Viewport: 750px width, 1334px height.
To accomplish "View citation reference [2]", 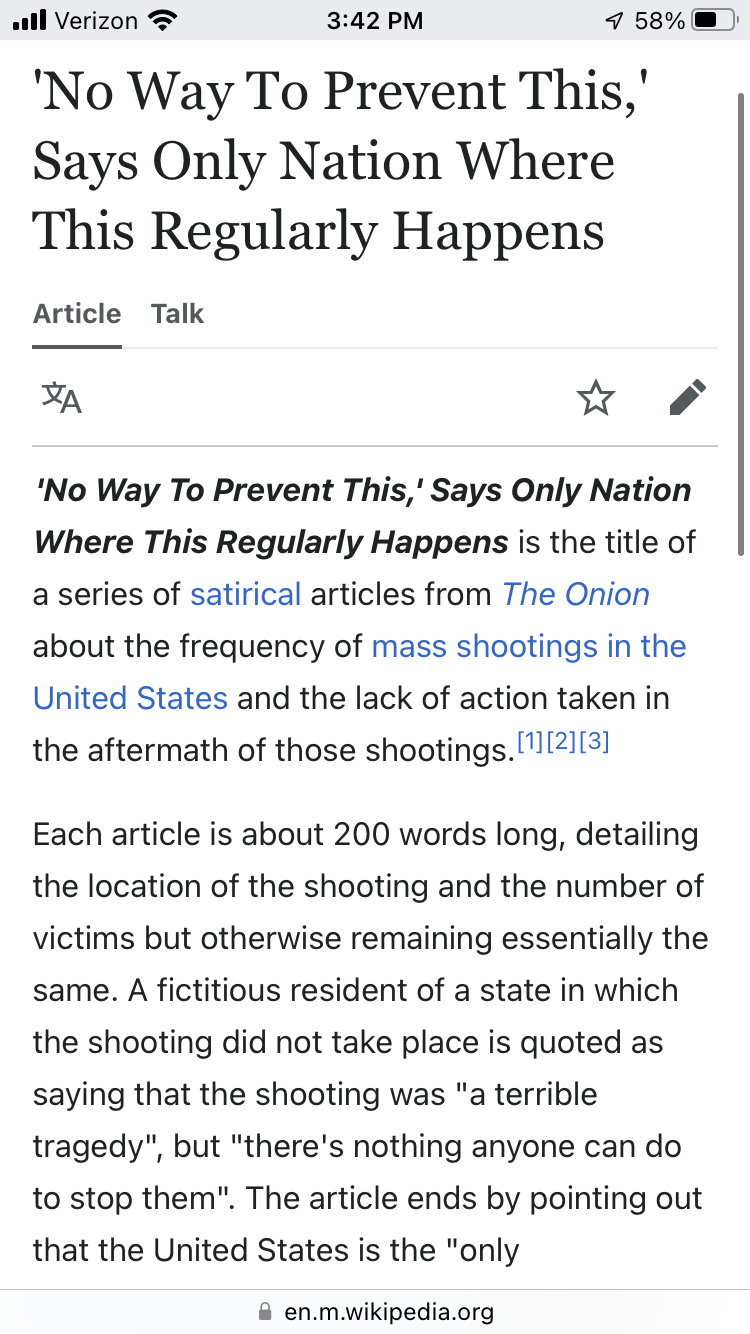I will point(563,743).
